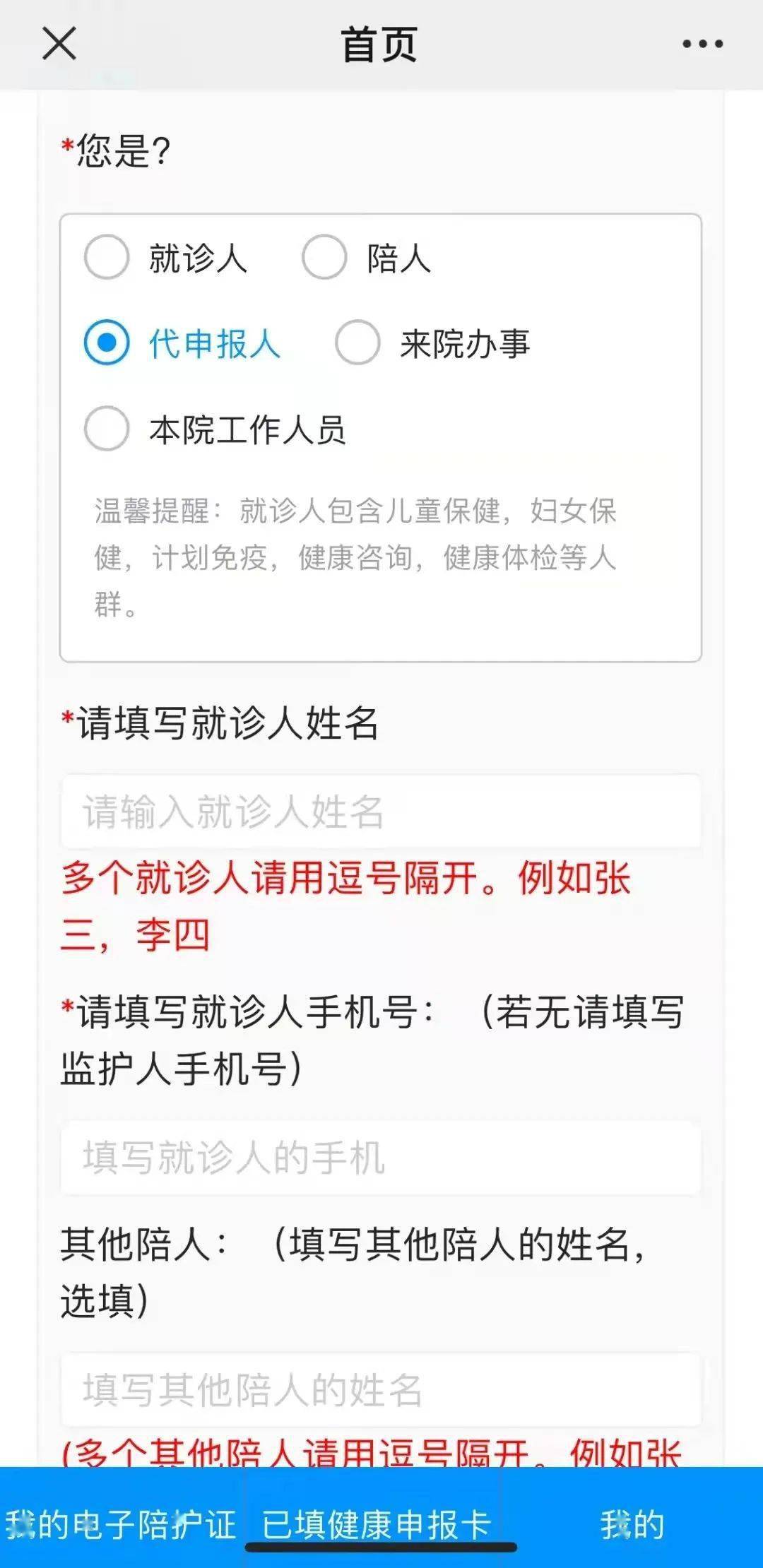Switch to 已填健康申报卡 tab
The width and height of the screenshot is (763, 1568).
(x=377, y=1524)
